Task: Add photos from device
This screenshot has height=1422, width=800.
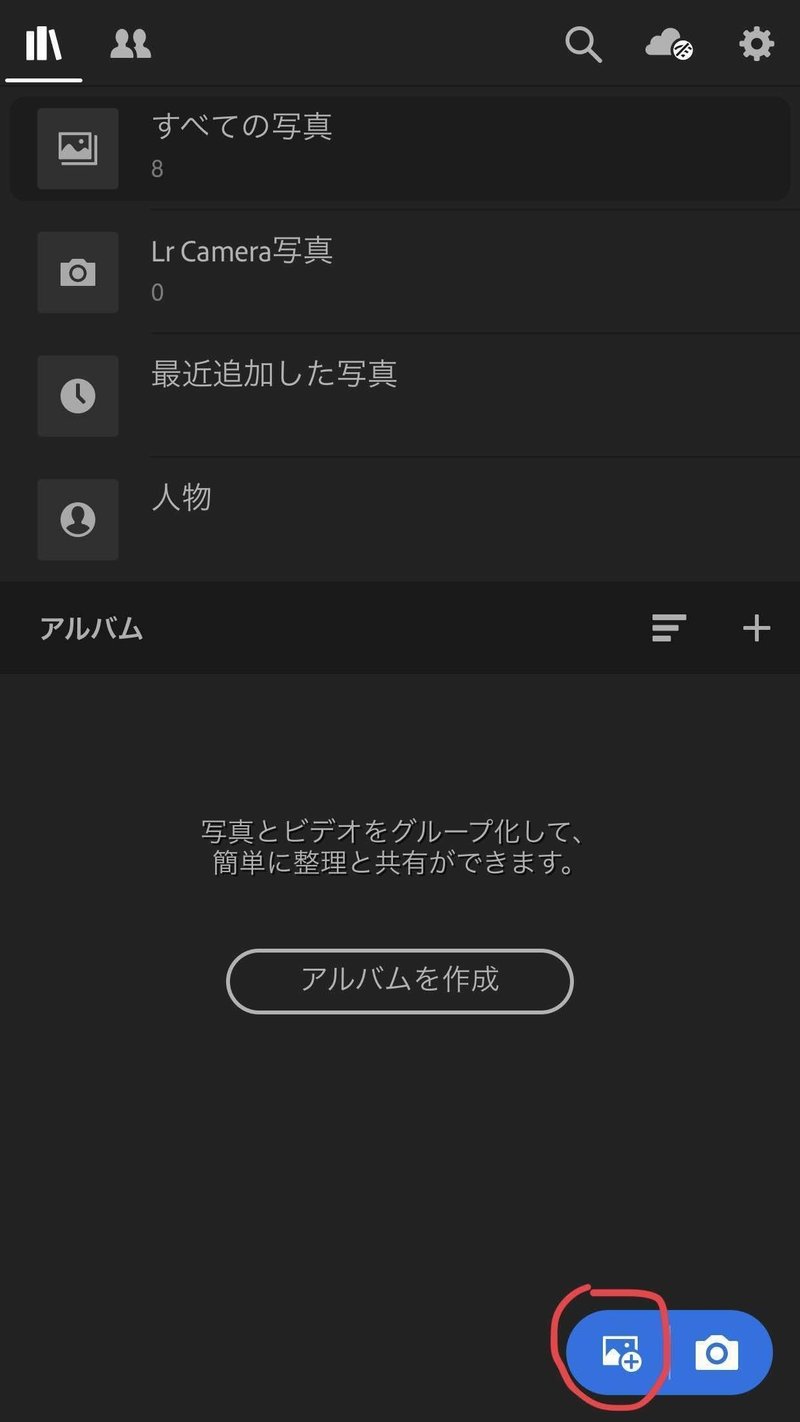Action: 620,1353
